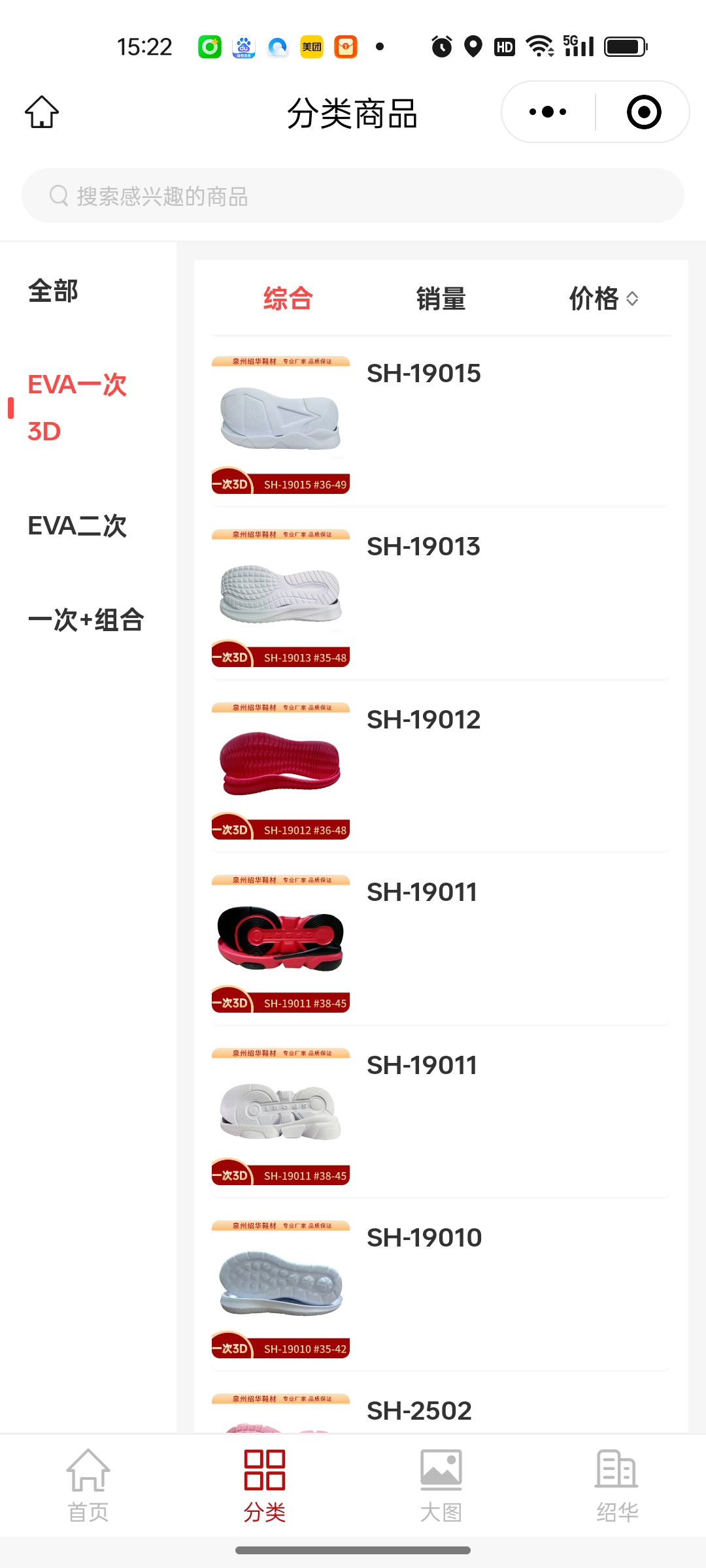
Task: Switch to the 绍华 tab
Action: coord(617,1485)
